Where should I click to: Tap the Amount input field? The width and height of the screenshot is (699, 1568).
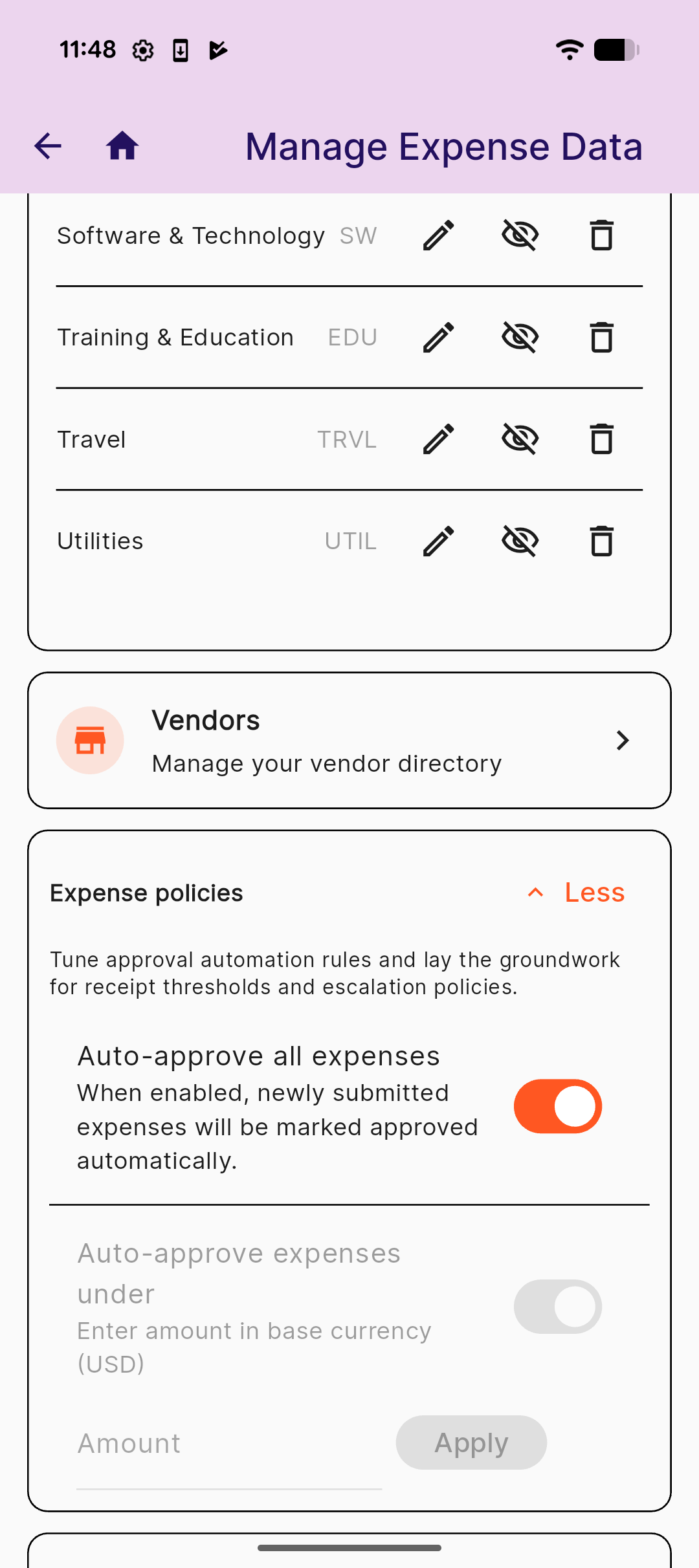click(194, 1443)
